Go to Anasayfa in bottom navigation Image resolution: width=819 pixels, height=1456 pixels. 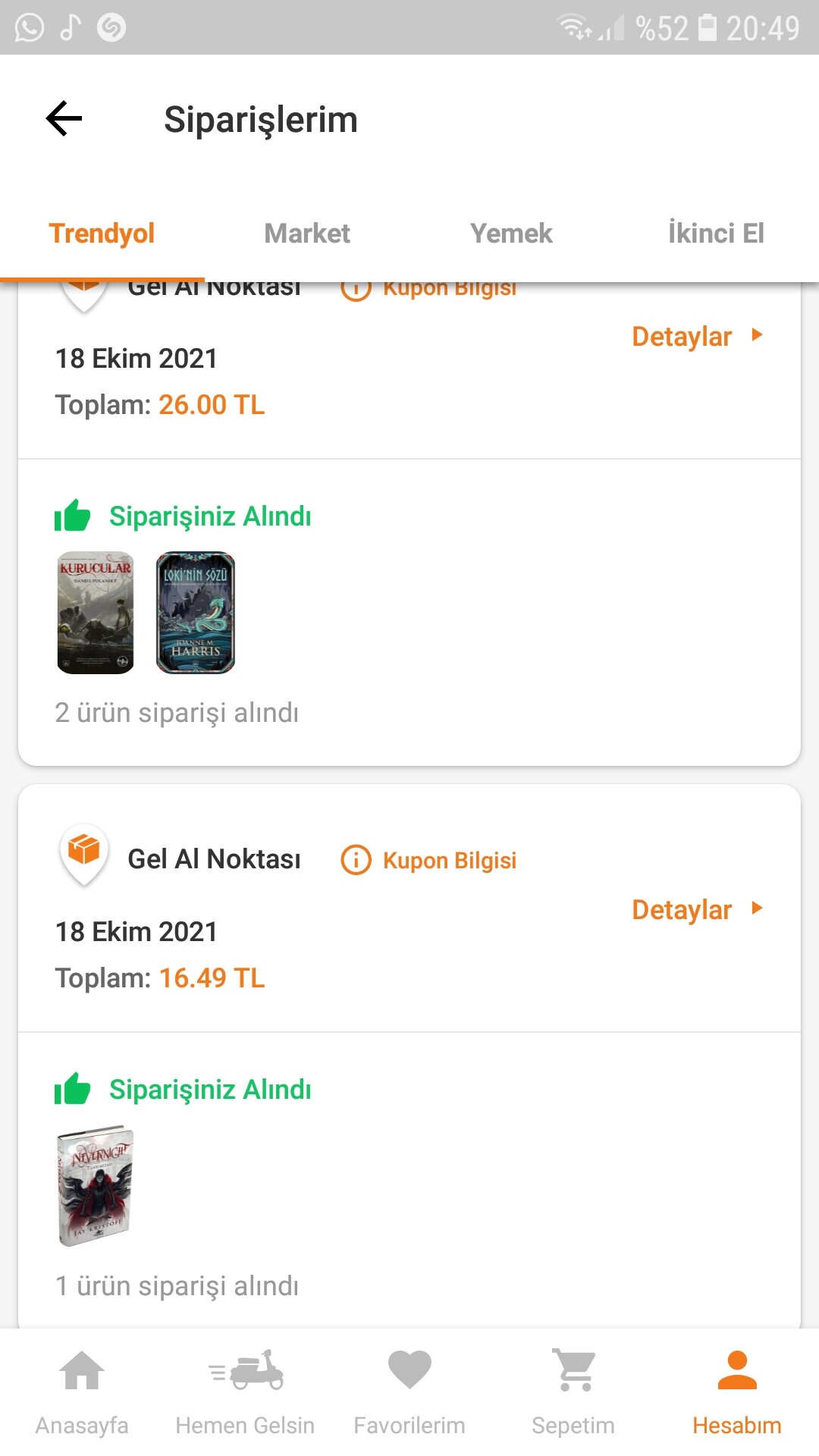click(82, 1392)
